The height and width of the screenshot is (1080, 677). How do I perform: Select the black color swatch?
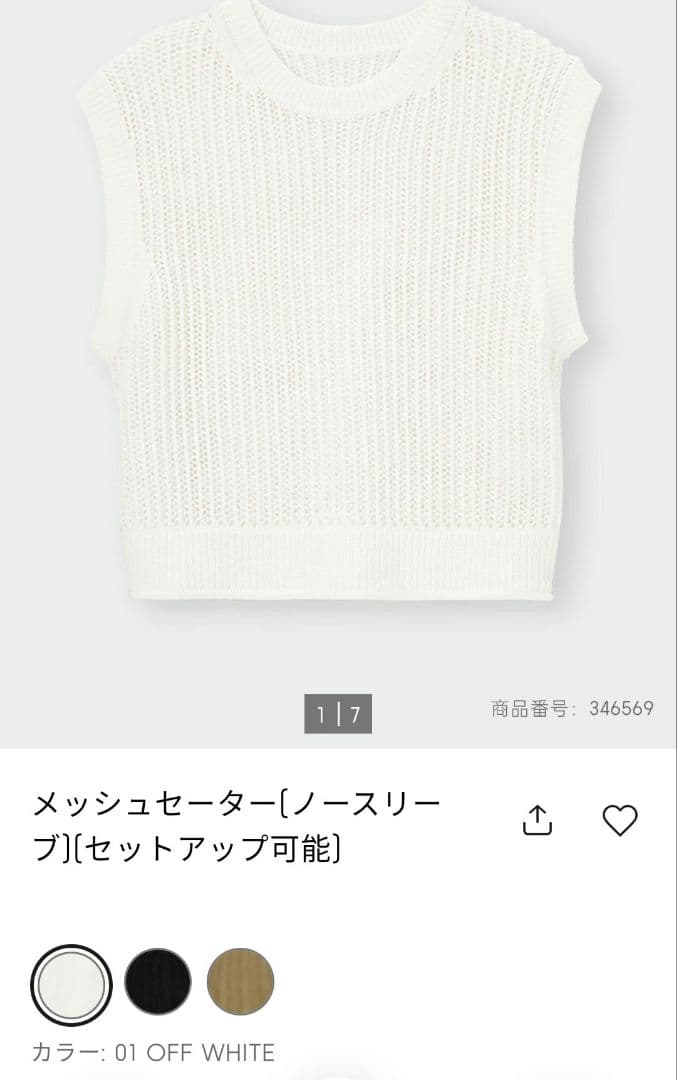pyautogui.click(x=158, y=982)
